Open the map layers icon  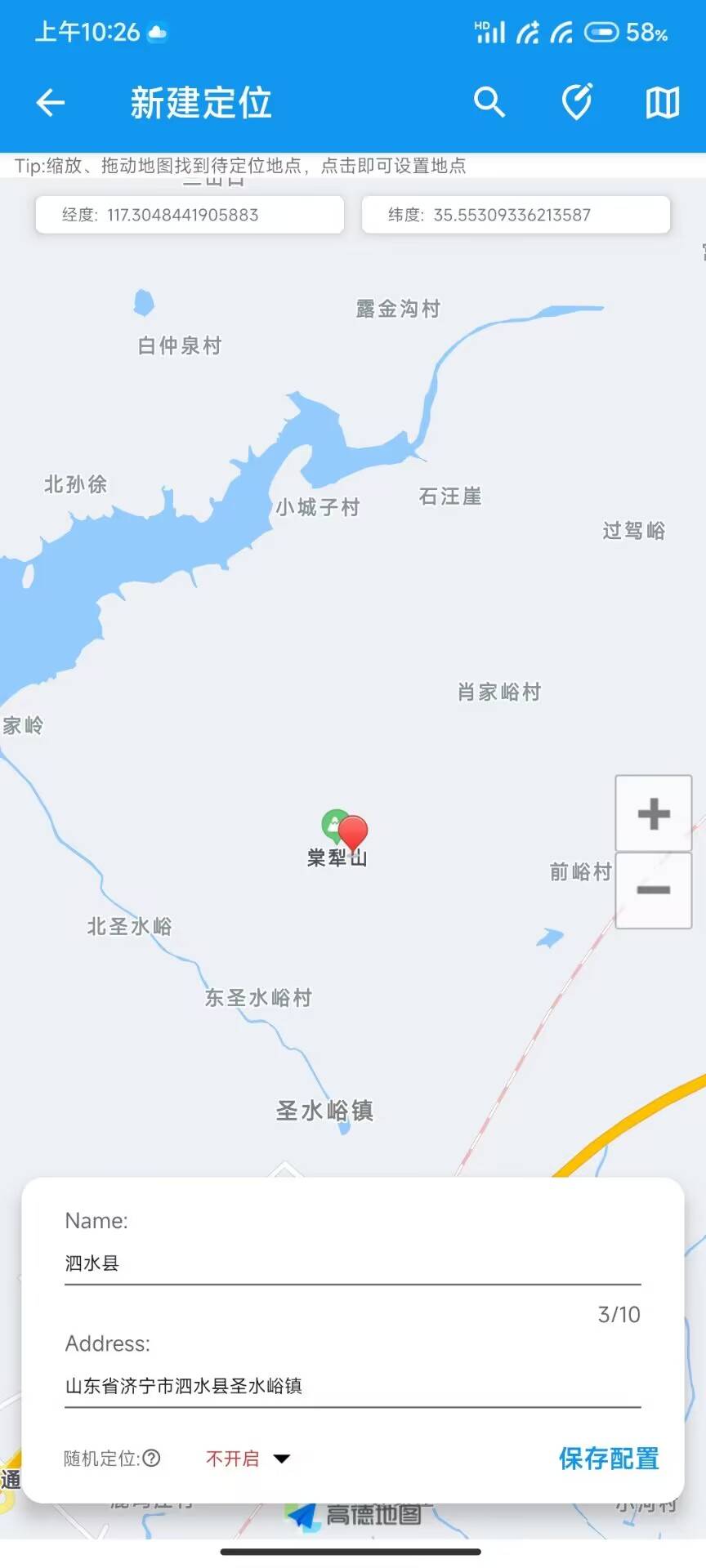(x=662, y=103)
